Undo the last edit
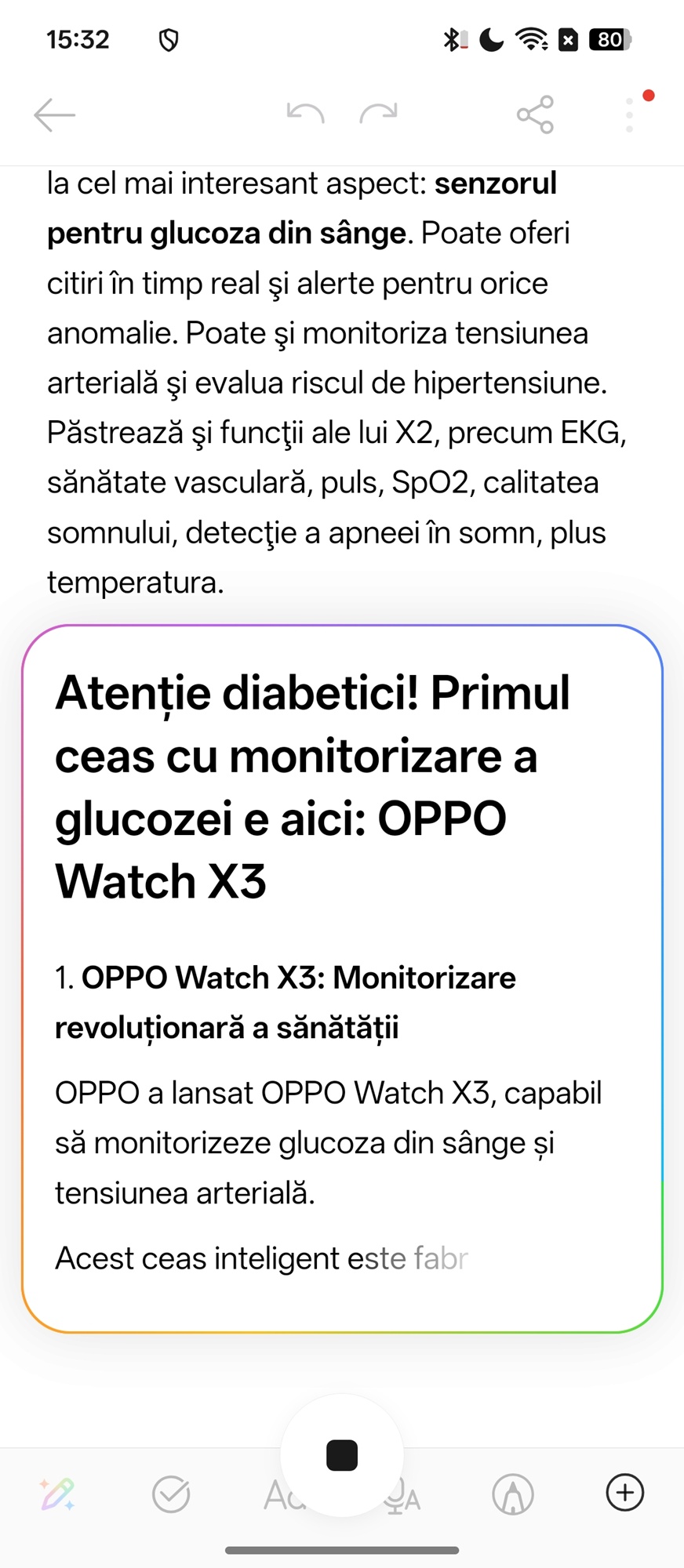 click(x=305, y=114)
